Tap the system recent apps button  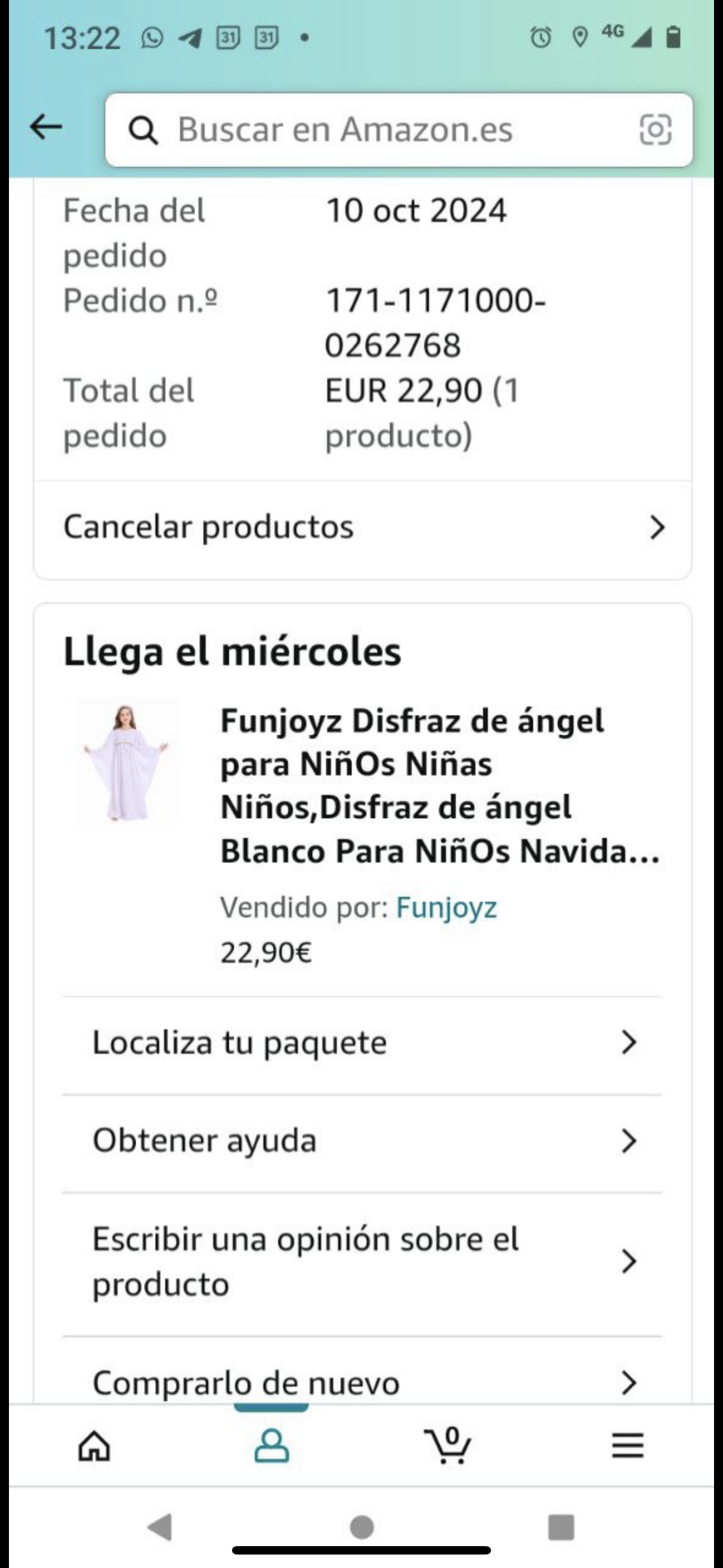560,1527
